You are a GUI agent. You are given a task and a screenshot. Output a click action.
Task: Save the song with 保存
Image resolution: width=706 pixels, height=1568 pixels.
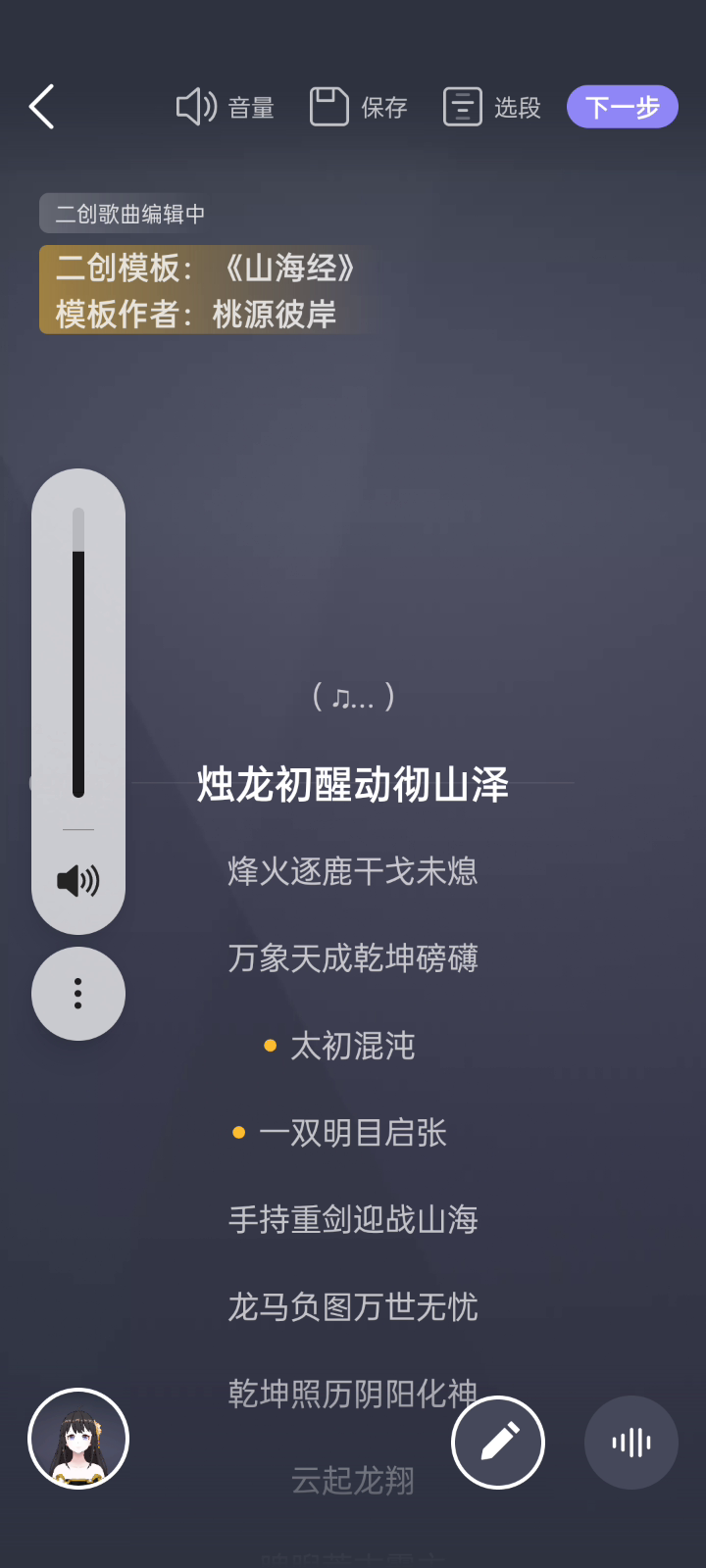pyautogui.click(x=358, y=107)
